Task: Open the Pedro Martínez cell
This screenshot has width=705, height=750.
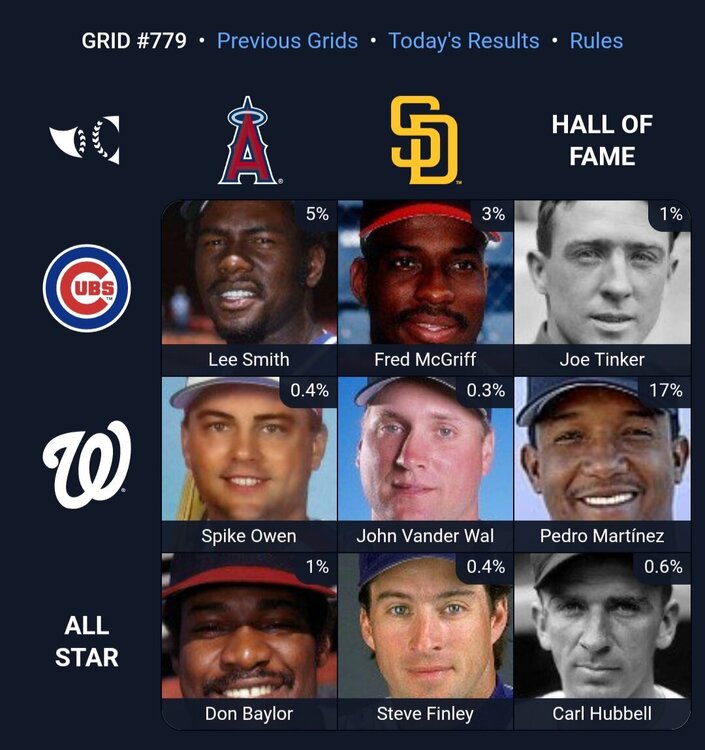Action: (x=602, y=463)
